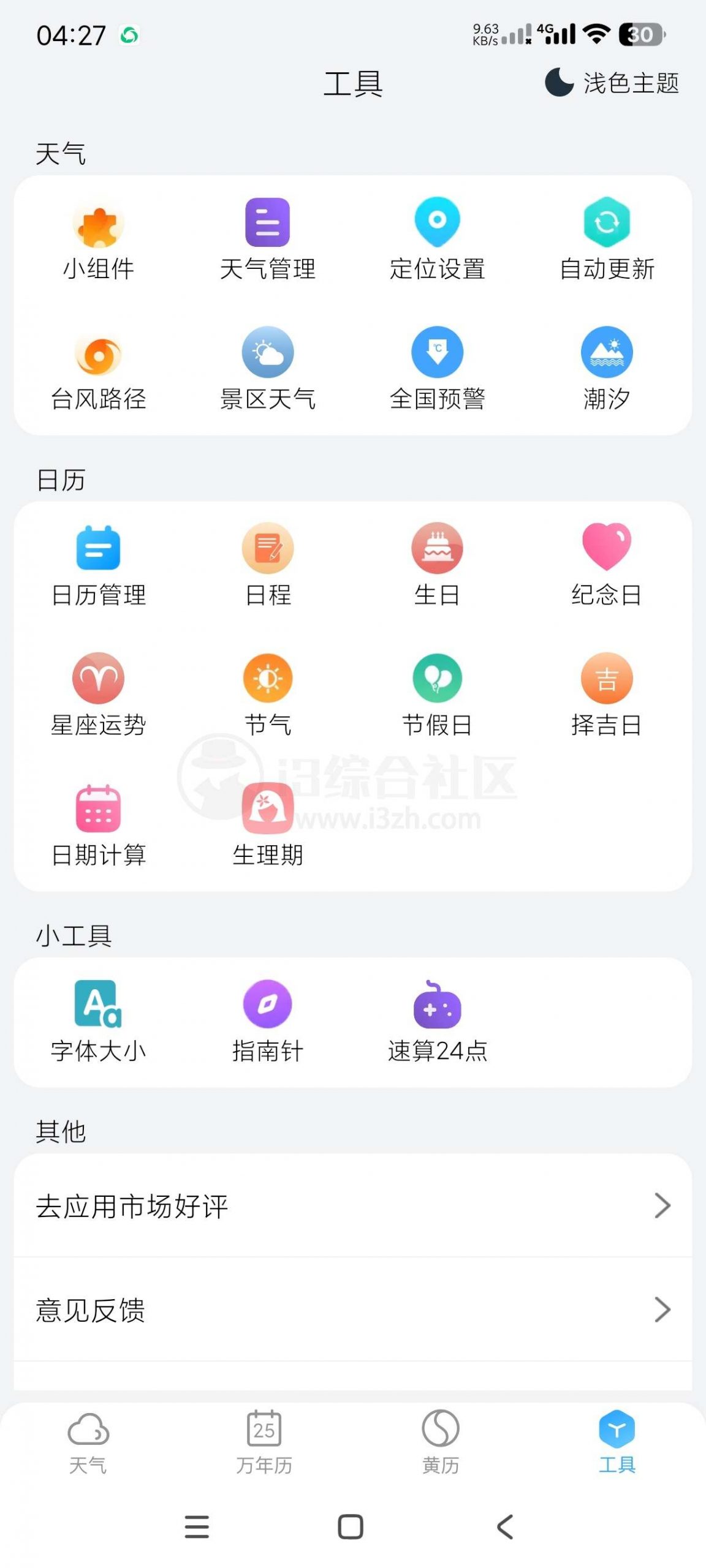Open the 小组件 widget settings
The height and width of the screenshot is (1568, 706).
pos(98,239)
